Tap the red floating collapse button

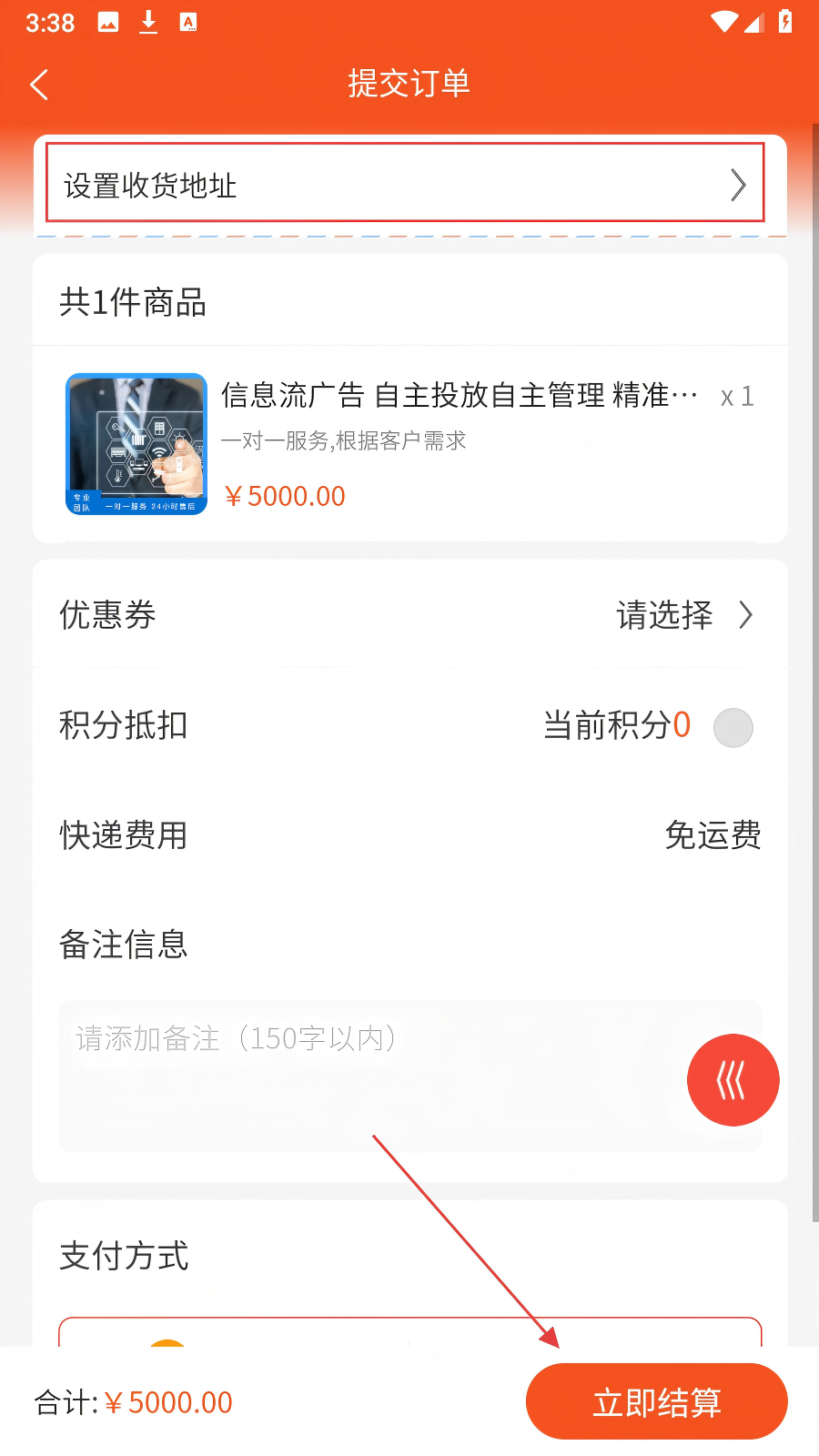733,1080
